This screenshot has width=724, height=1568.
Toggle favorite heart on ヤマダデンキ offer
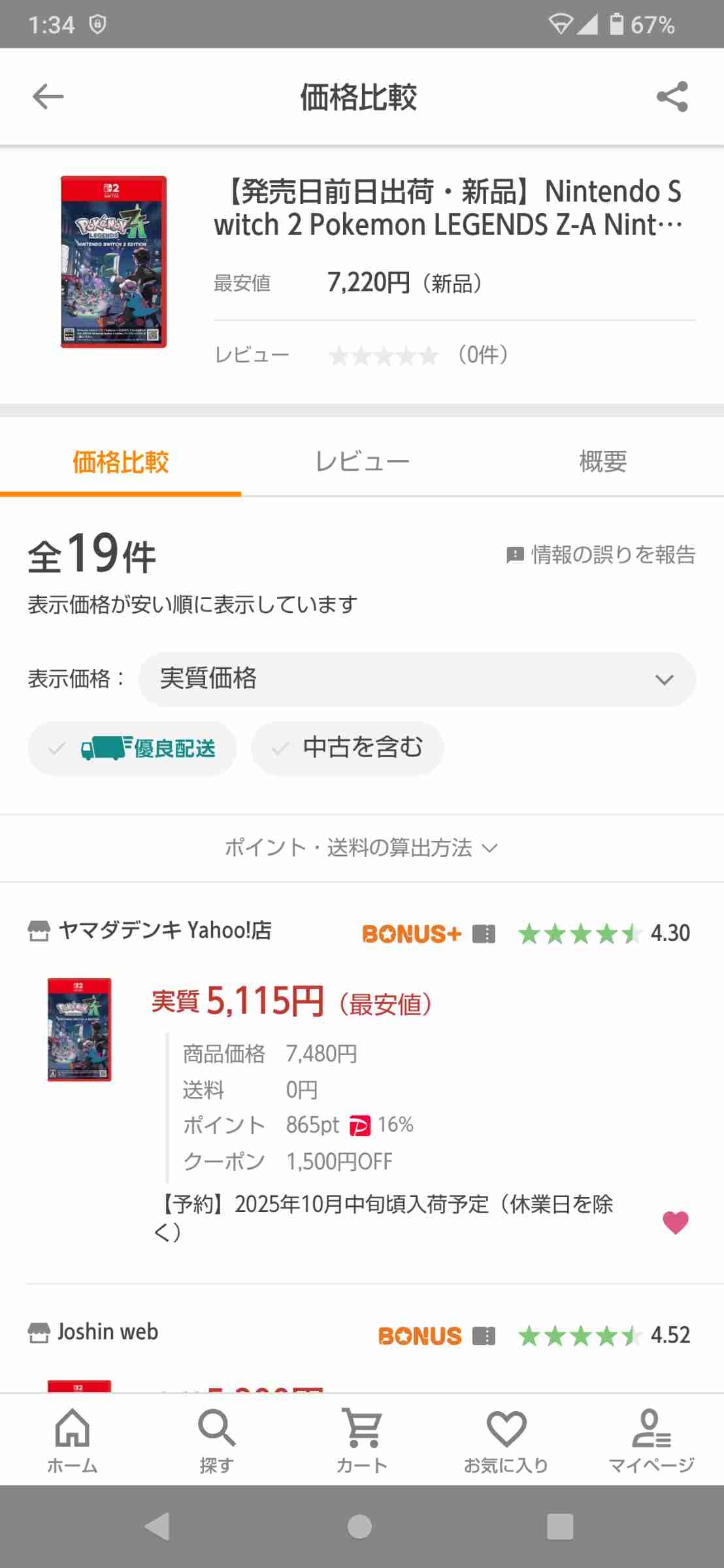click(676, 1222)
